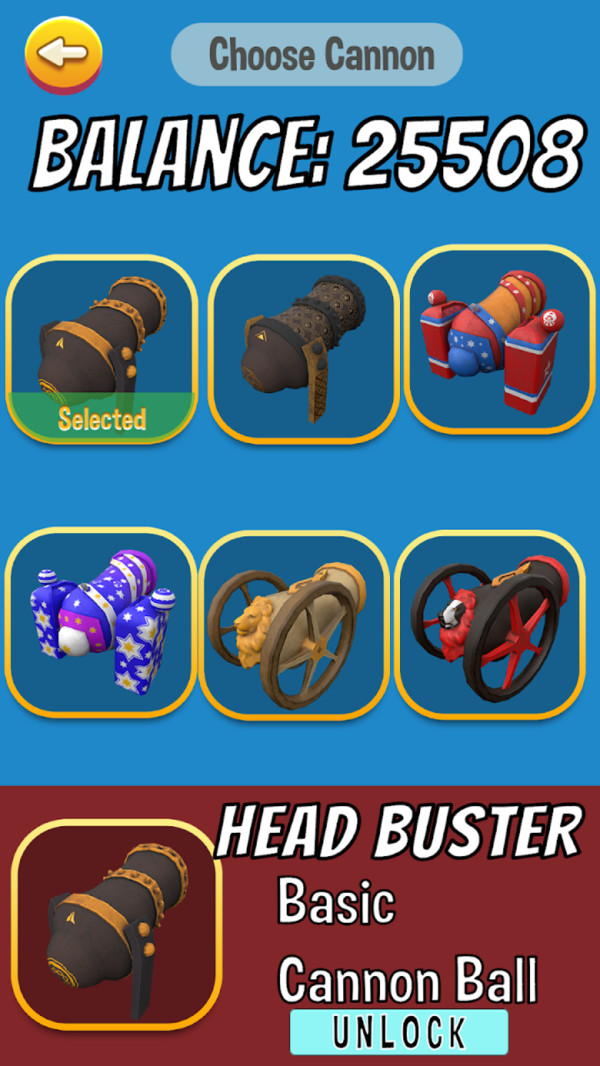Pick the black cannon with red wheels
Viewport: 600px width, 1066px height.
490,624
